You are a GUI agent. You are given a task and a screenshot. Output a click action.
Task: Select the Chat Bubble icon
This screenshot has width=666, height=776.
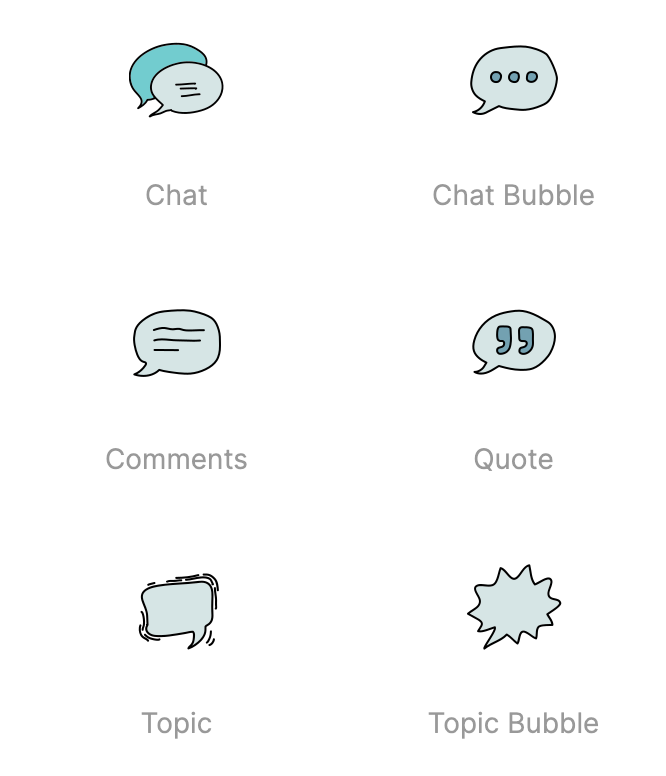pyautogui.click(x=513, y=79)
